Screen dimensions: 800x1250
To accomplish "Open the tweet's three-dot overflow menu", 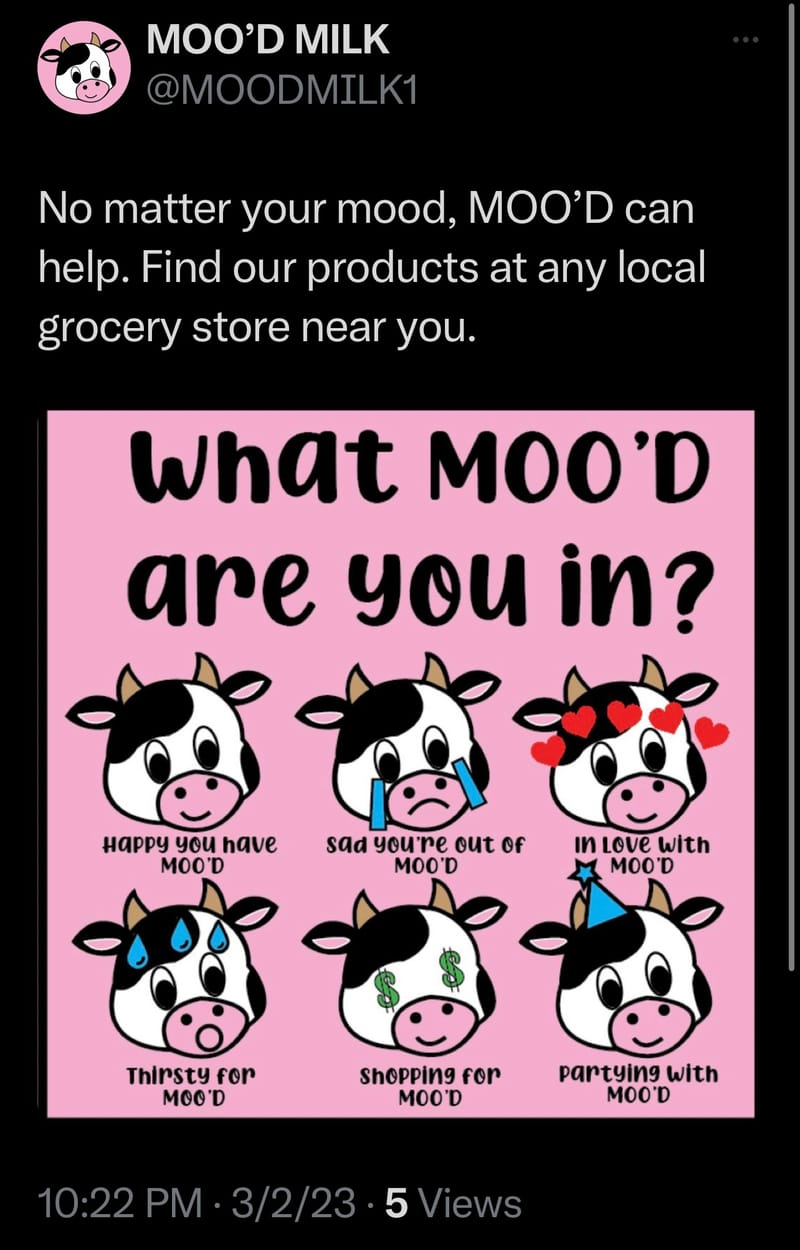I will pos(746,40).
